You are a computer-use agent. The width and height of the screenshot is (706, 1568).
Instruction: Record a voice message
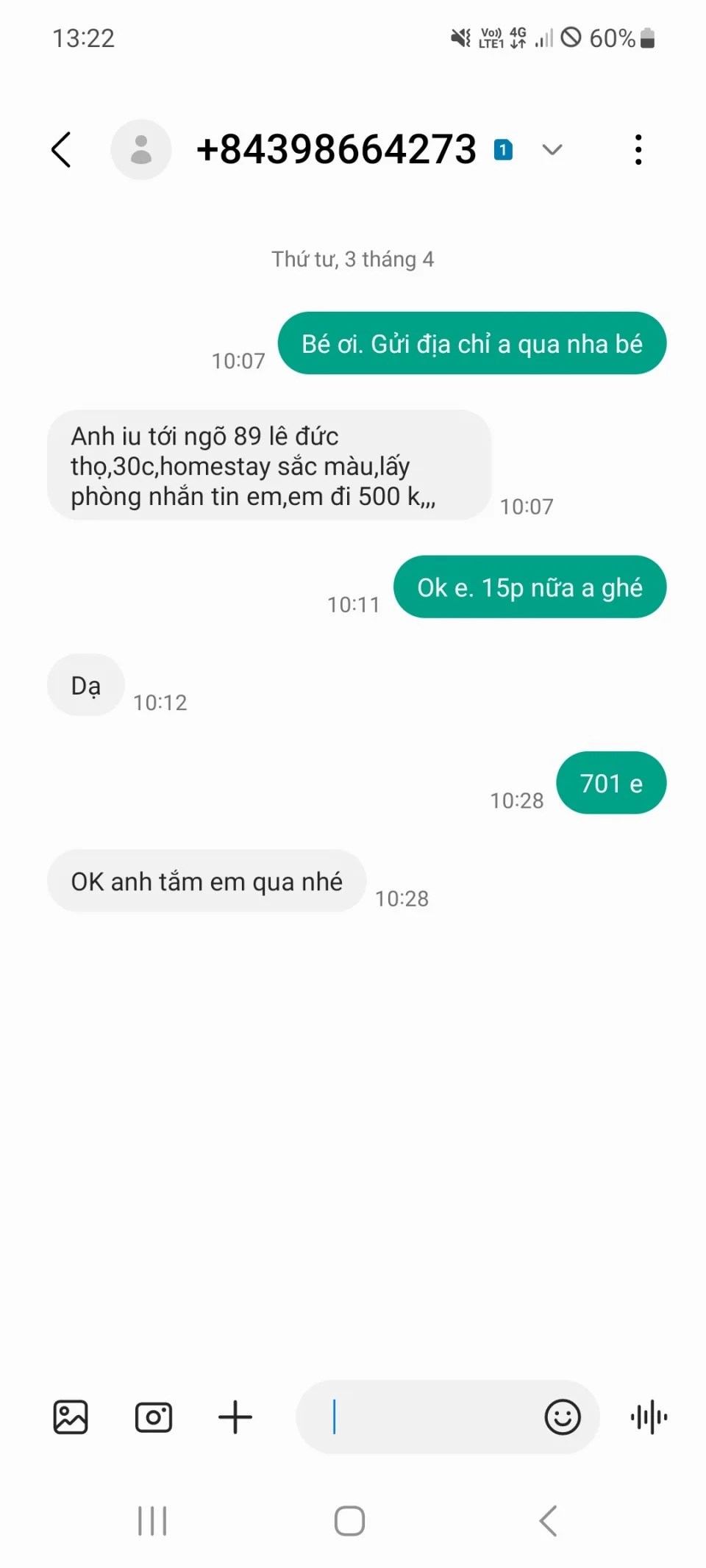[649, 1417]
